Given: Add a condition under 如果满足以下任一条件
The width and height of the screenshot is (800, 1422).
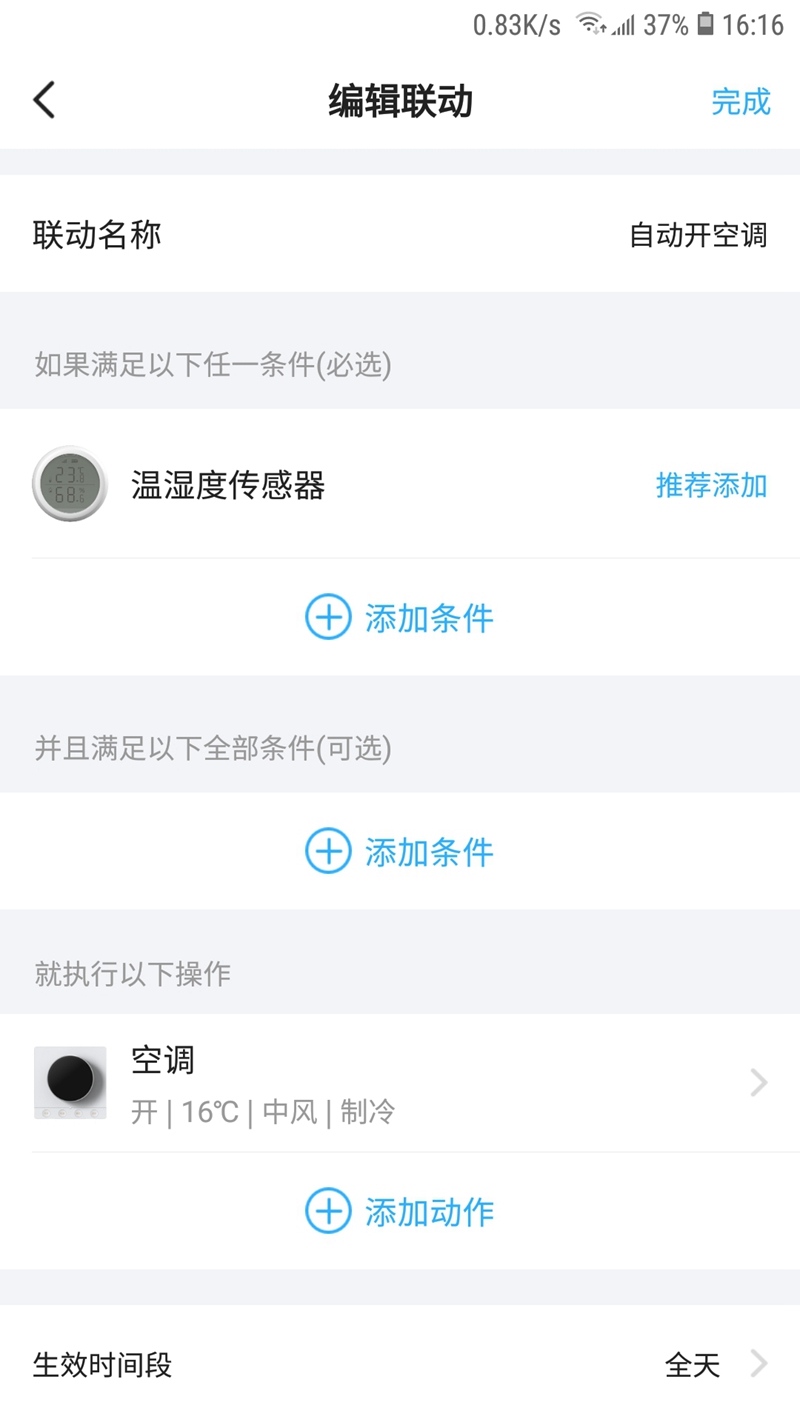Looking at the screenshot, I should pyautogui.click(x=400, y=618).
